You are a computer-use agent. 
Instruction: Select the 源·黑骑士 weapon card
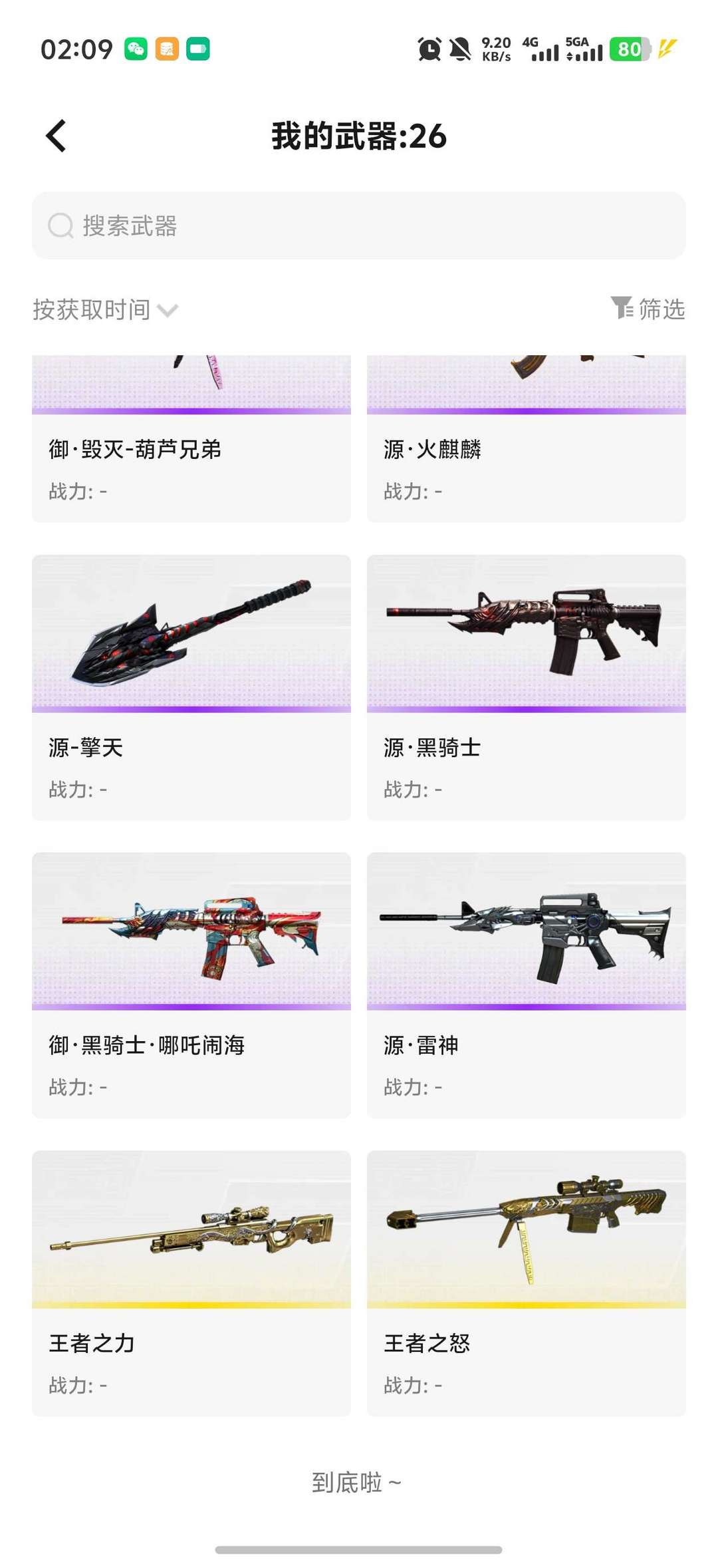527,687
